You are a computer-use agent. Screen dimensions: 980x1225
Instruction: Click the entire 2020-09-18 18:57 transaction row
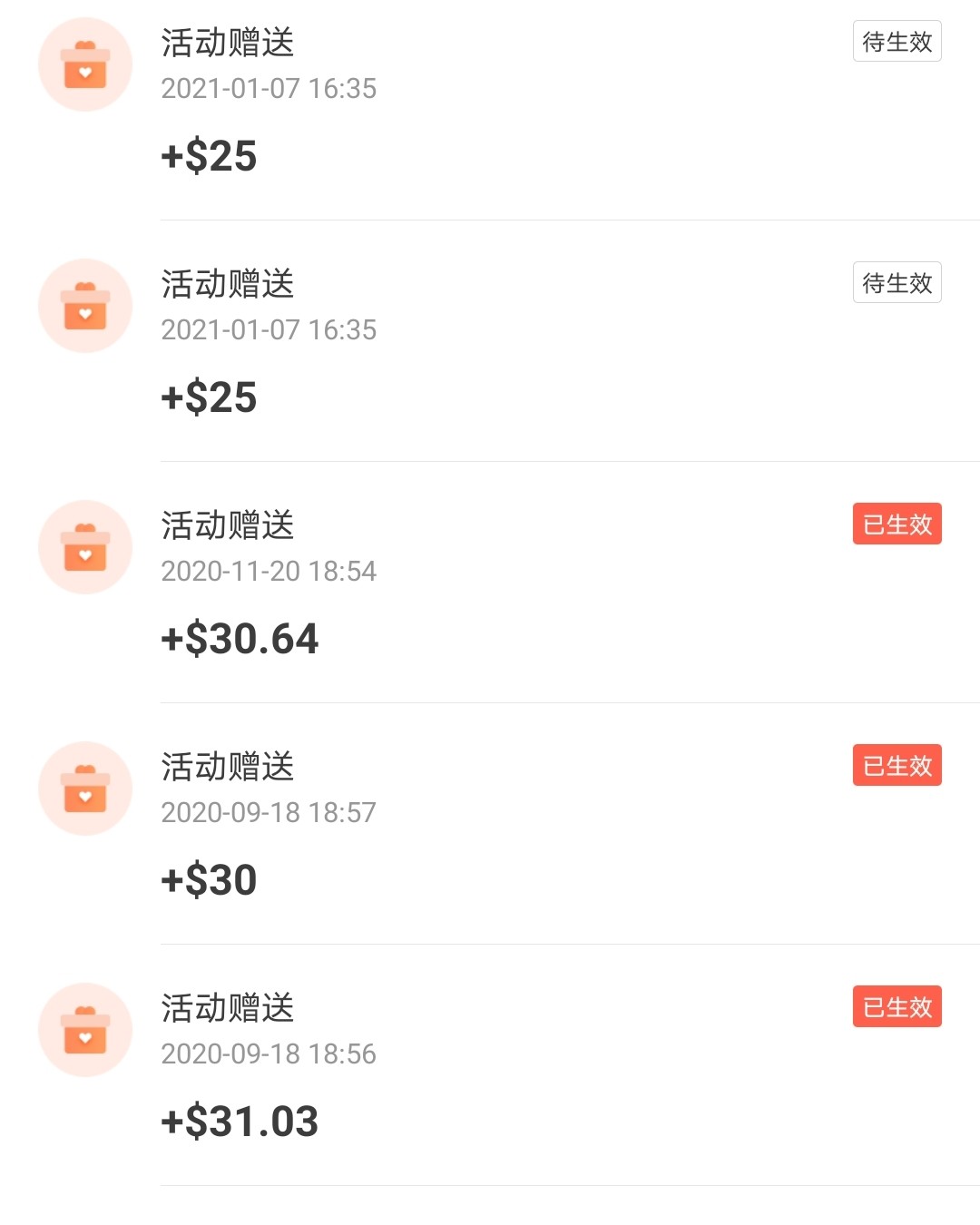tap(490, 817)
